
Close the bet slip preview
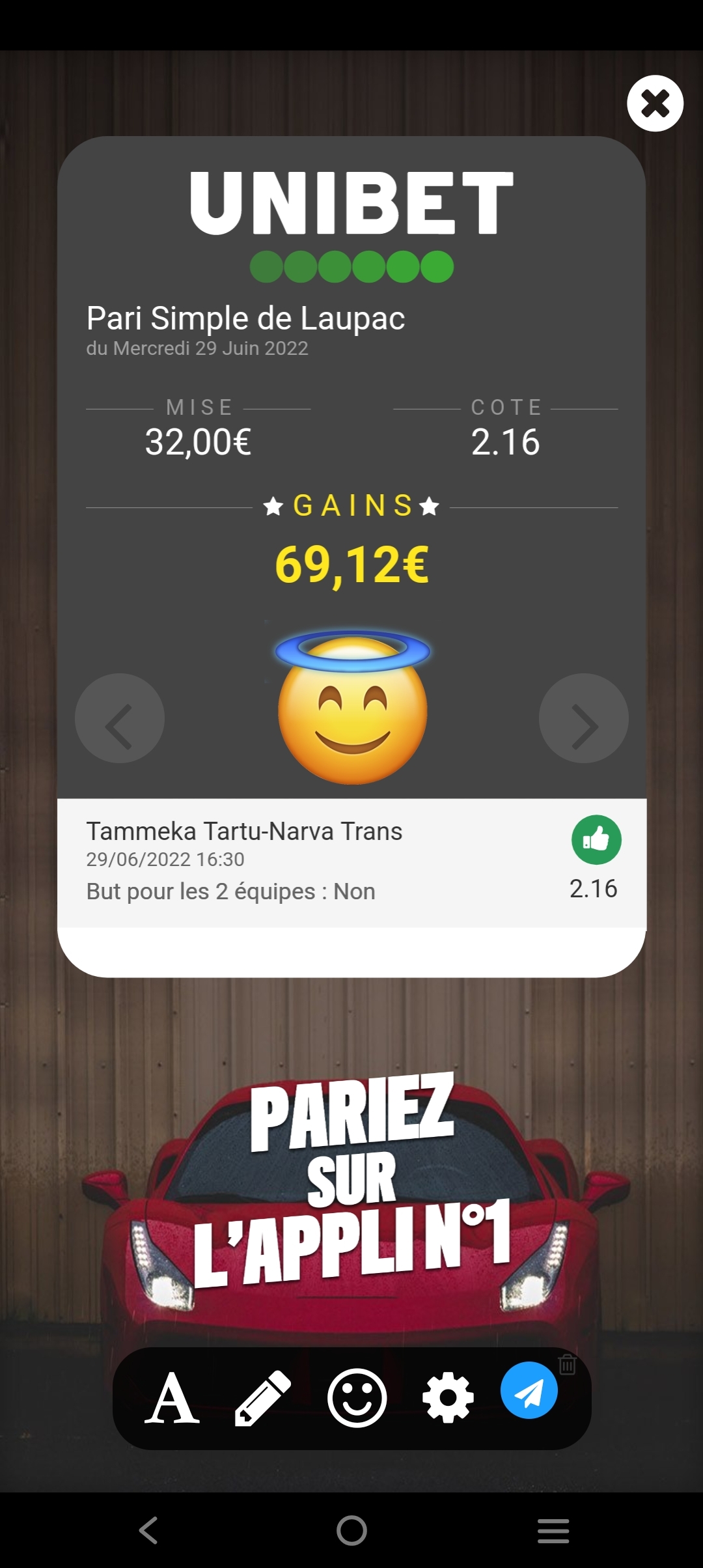coord(655,104)
